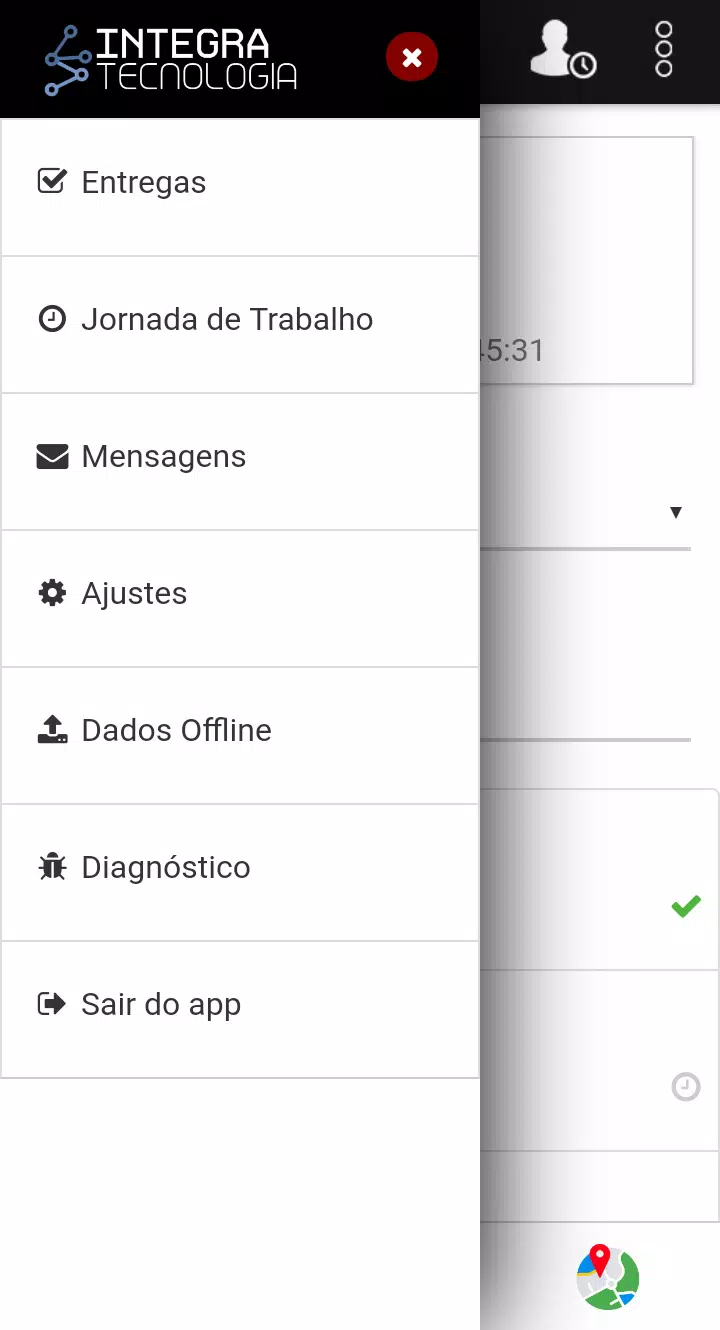Click the green delivery completed checkmark
This screenshot has height=1330, width=720.
coord(686,906)
